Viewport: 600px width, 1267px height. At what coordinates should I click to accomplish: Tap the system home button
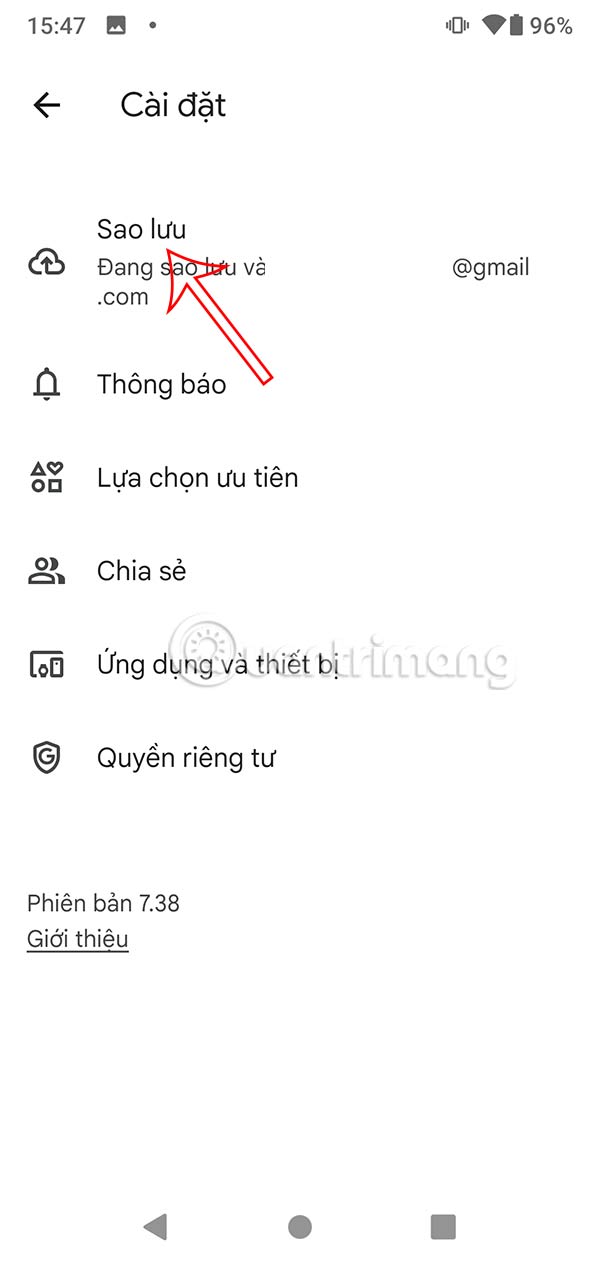(299, 1227)
